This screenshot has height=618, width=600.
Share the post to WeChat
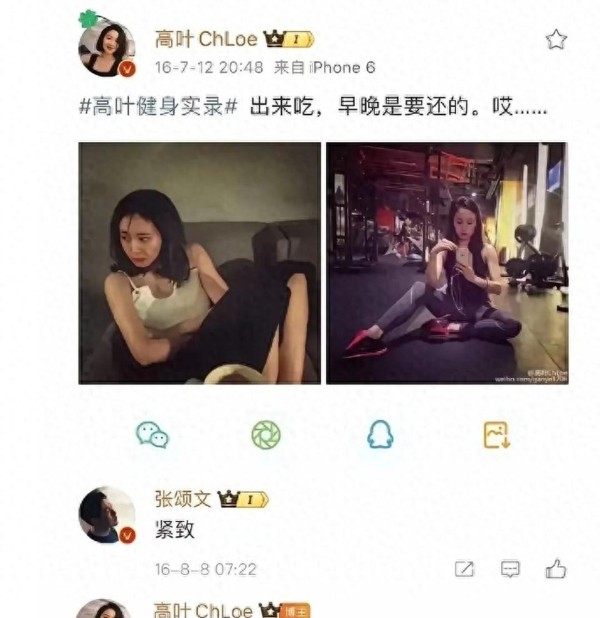point(152,434)
